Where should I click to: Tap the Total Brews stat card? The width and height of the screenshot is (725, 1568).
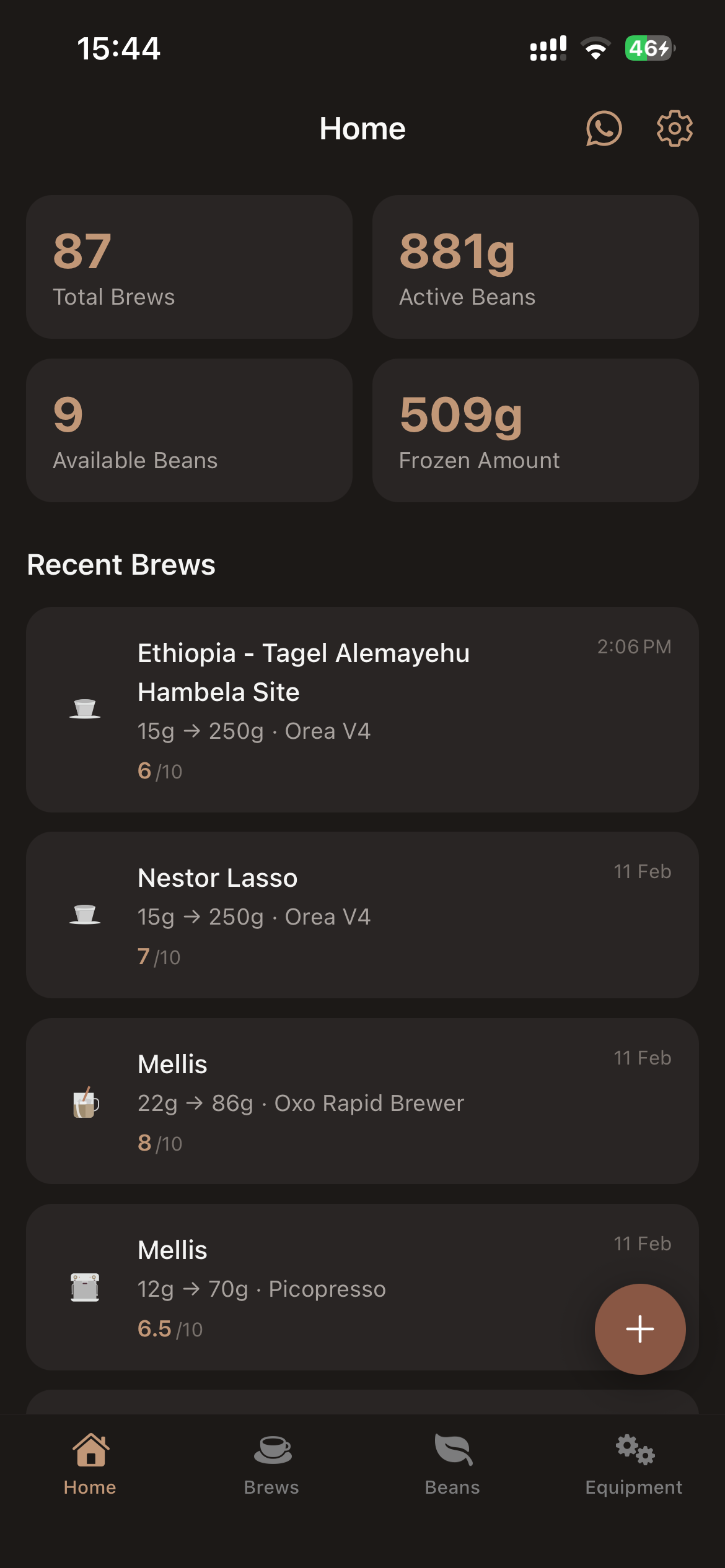coord(189,266)
